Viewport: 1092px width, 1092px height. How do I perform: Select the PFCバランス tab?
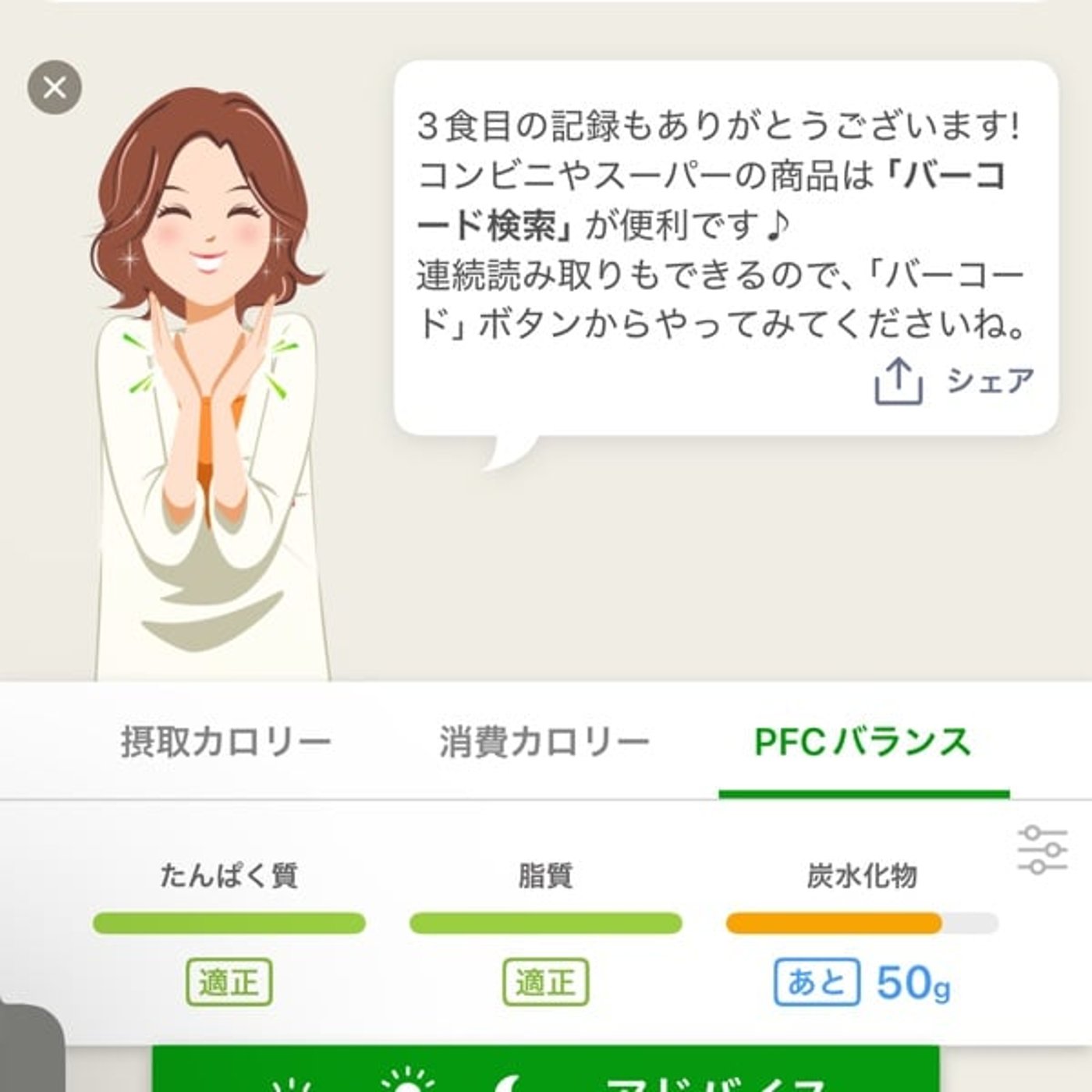(x=863, y=742)
